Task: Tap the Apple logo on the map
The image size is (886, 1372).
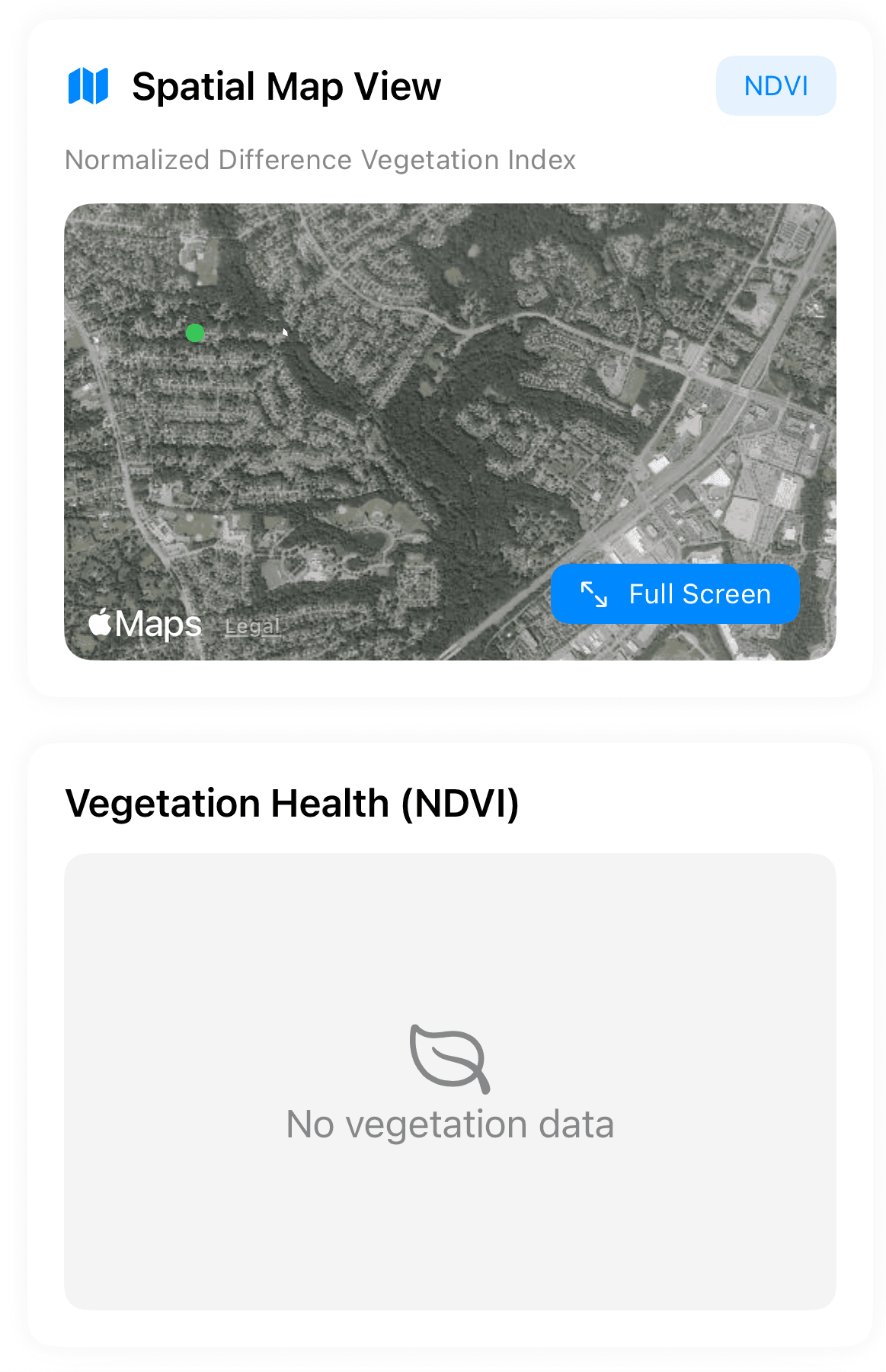Action: click(x=99, y=622)
